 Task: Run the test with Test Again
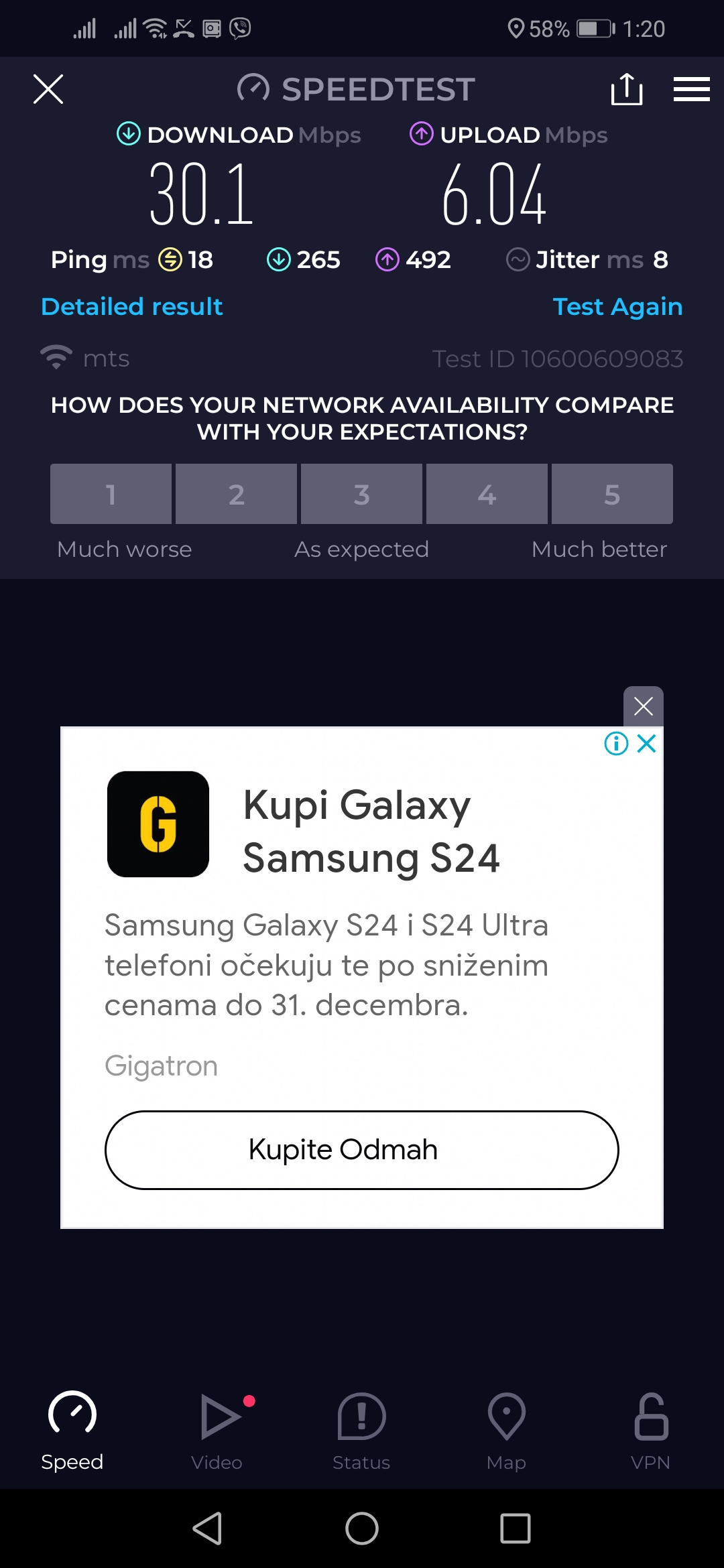pyautogui.click(x=617, y=306)
